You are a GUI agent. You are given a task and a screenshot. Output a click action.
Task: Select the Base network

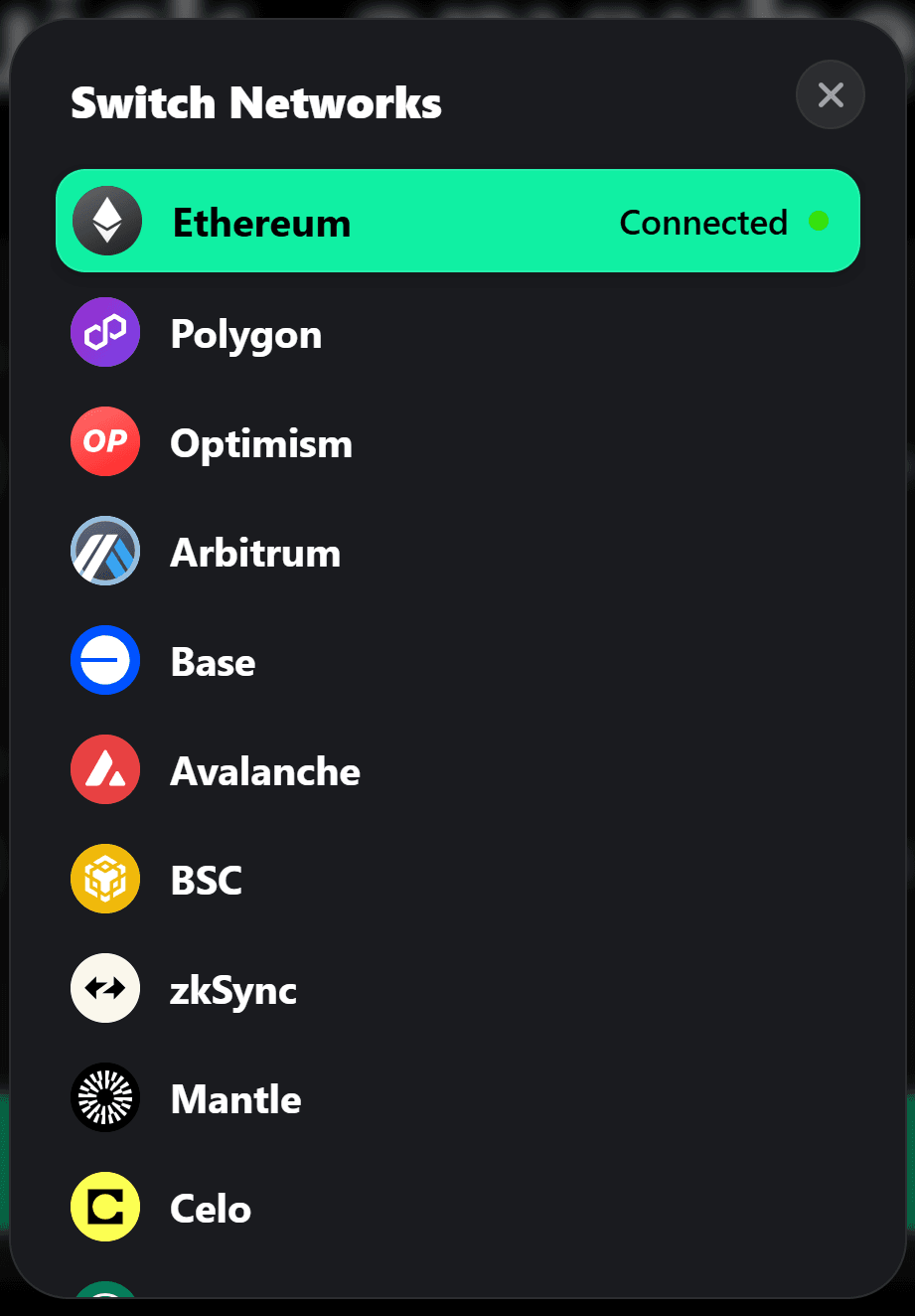[458, 660]
